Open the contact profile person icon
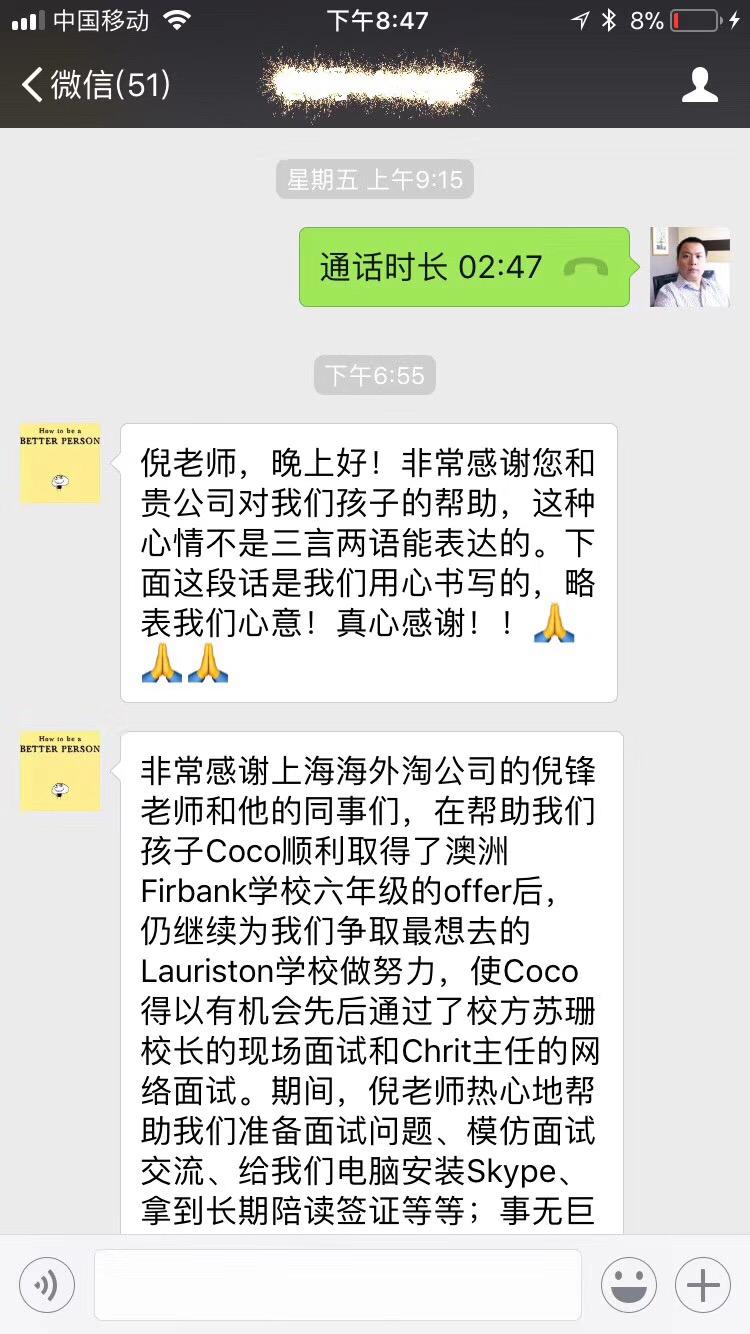The image size is (750, 1334). tap(702, 86)
